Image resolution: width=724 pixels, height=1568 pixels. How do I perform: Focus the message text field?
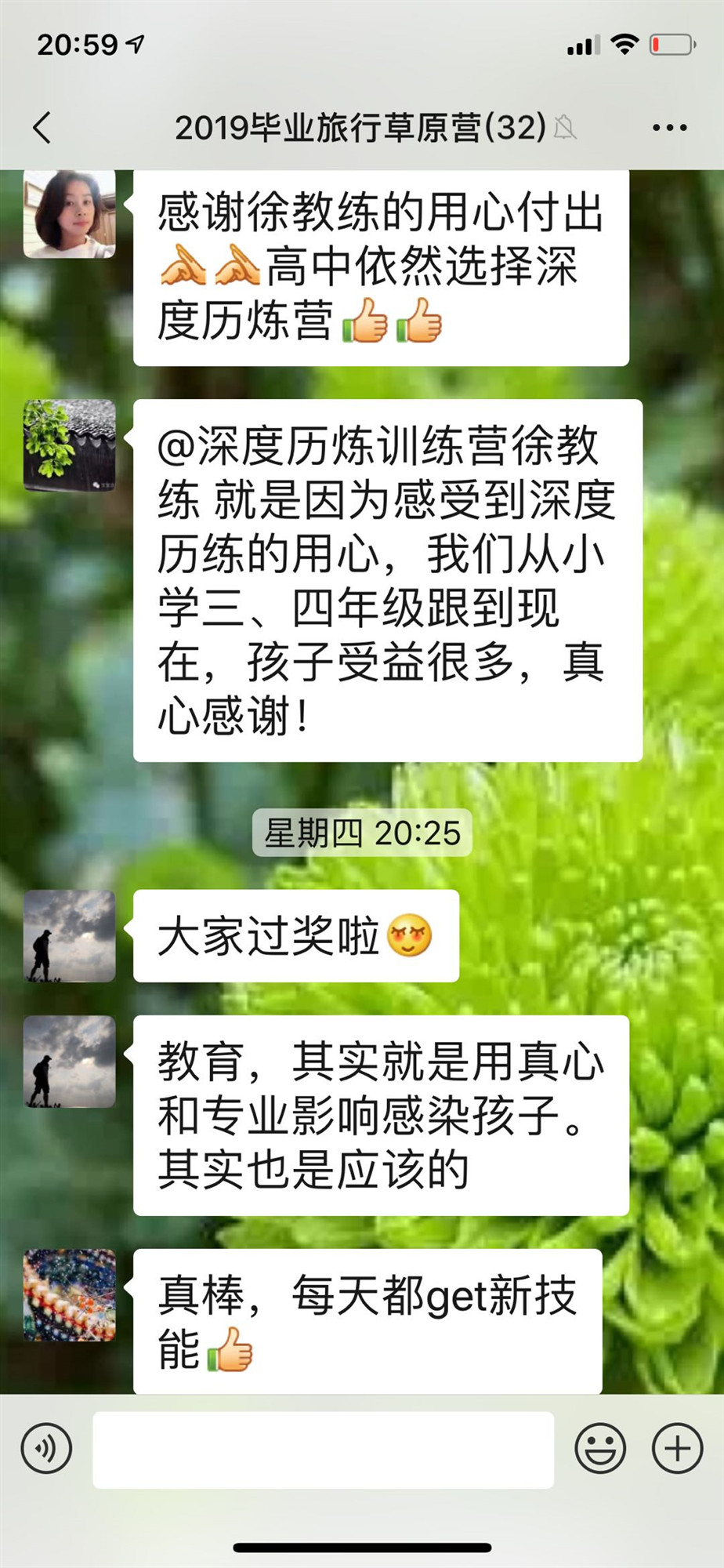tap(323, 1449)
